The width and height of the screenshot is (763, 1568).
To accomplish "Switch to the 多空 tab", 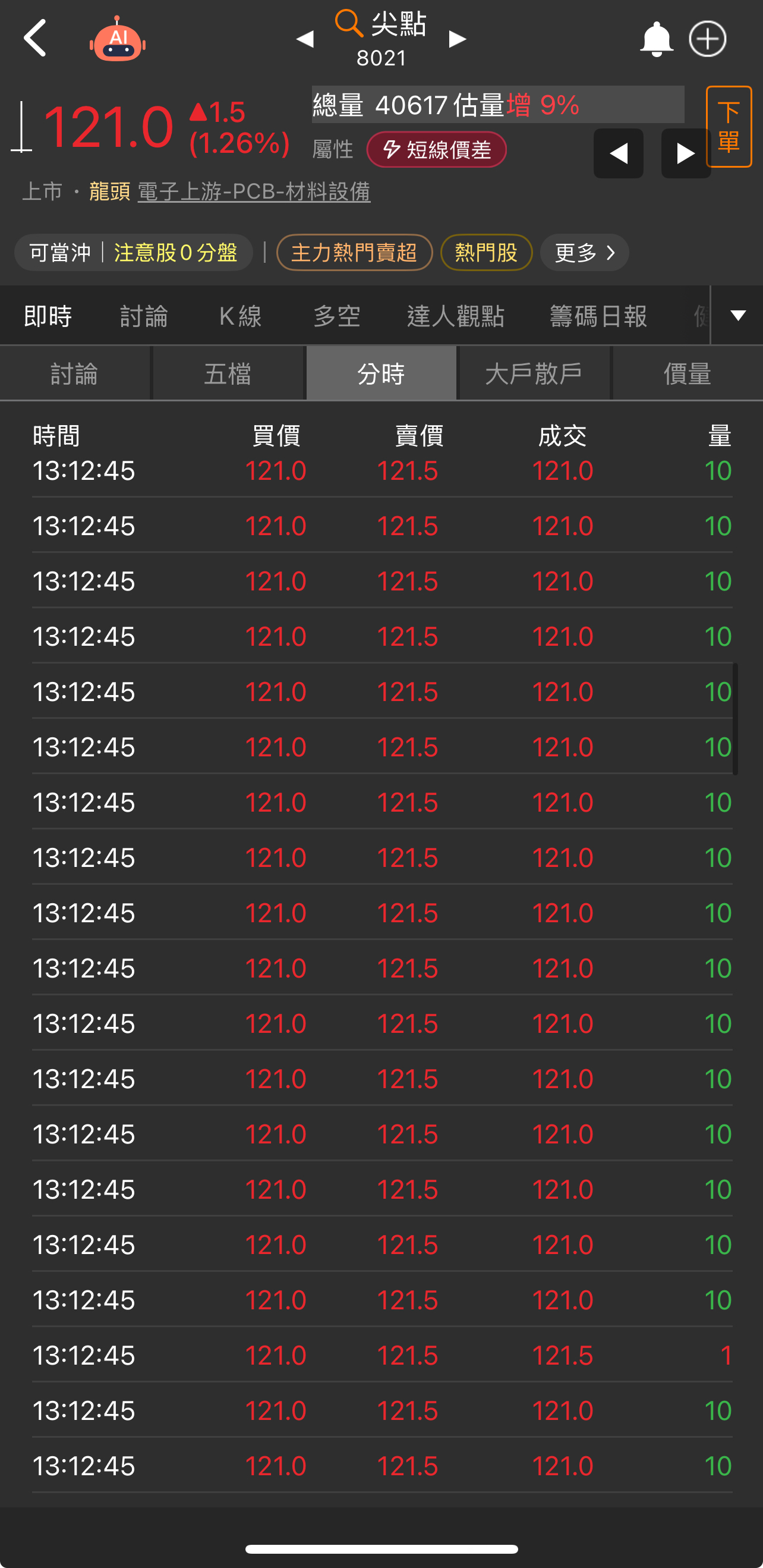I will [336, 316].
